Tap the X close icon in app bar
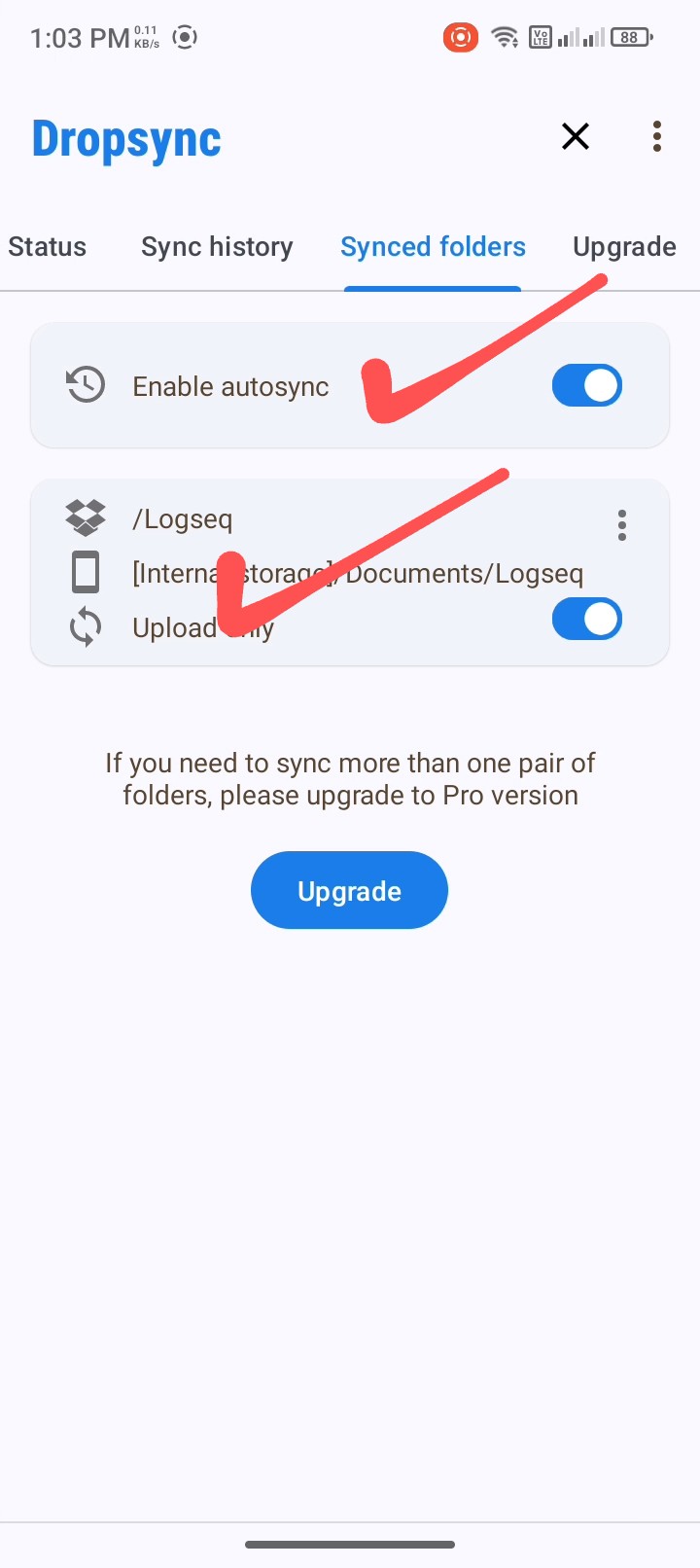 click(576, 136)
